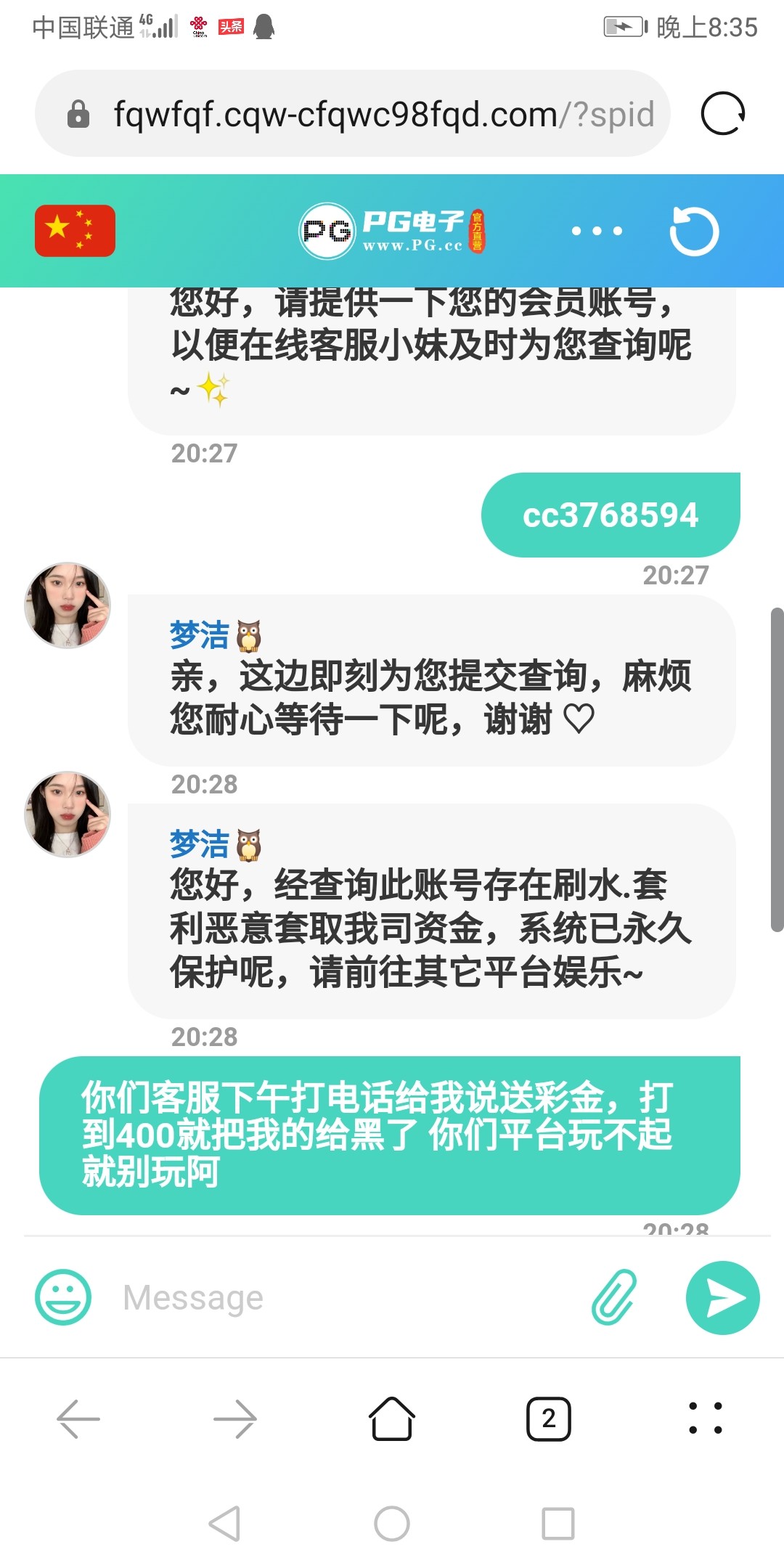Go forward in browser history

tap(235, 1418)
